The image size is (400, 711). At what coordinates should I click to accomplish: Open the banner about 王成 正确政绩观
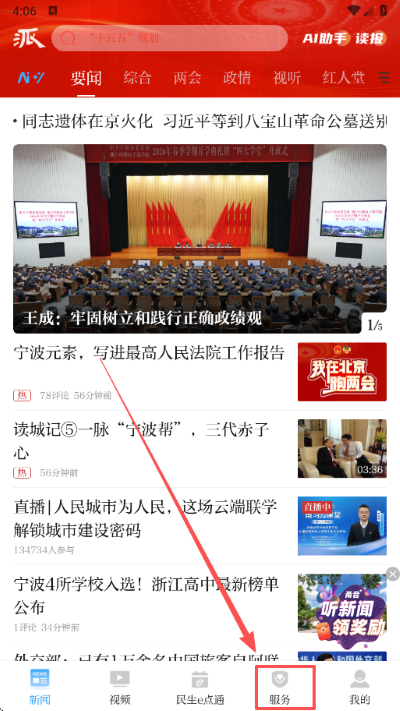tap(200, 239)
